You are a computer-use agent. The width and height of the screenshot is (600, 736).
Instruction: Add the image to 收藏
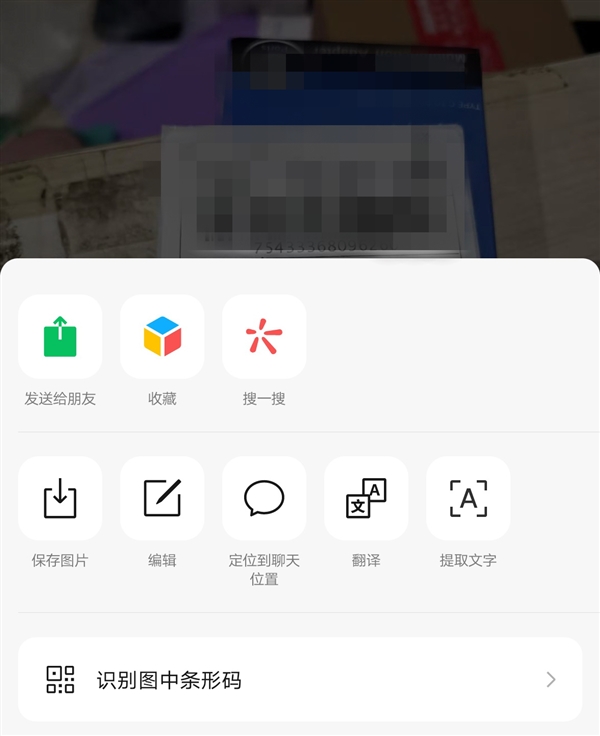point(162,337)
